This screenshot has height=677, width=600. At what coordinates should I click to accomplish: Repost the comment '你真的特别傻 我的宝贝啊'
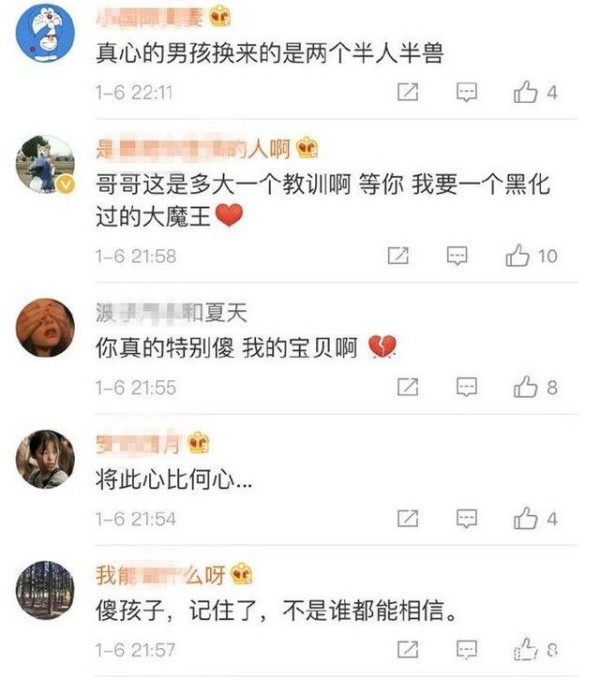(408, 387)
